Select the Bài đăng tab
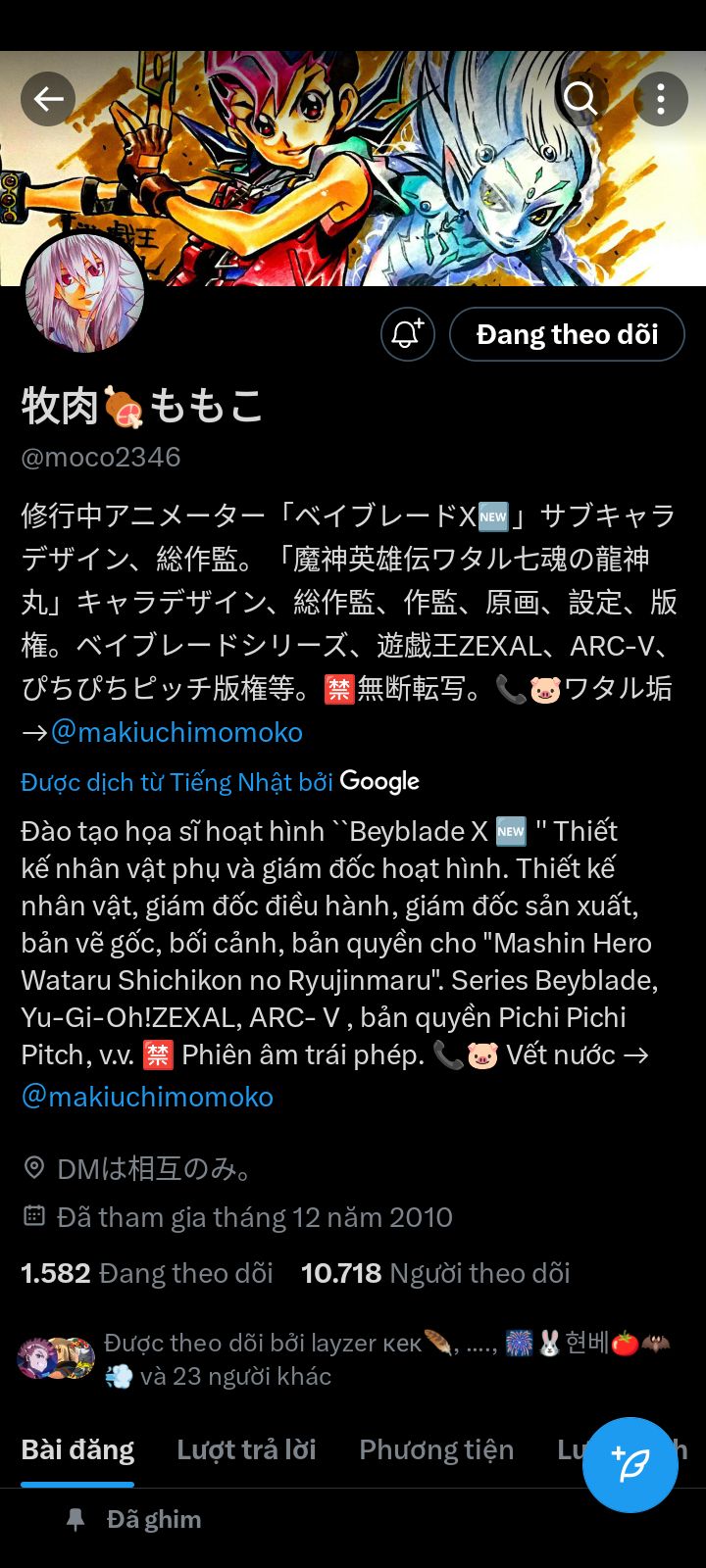 77,1450
